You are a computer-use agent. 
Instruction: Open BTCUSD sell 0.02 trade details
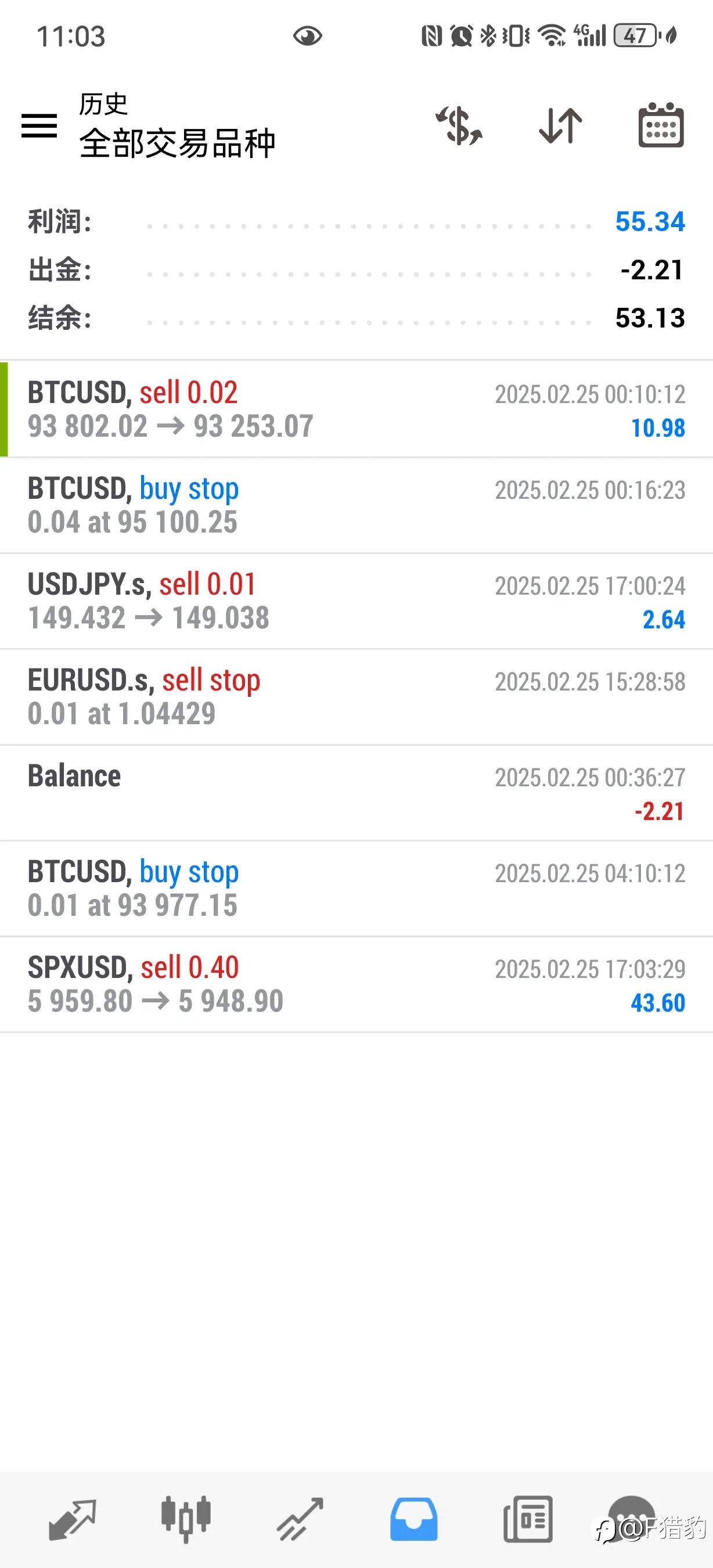tap(356, 409)
